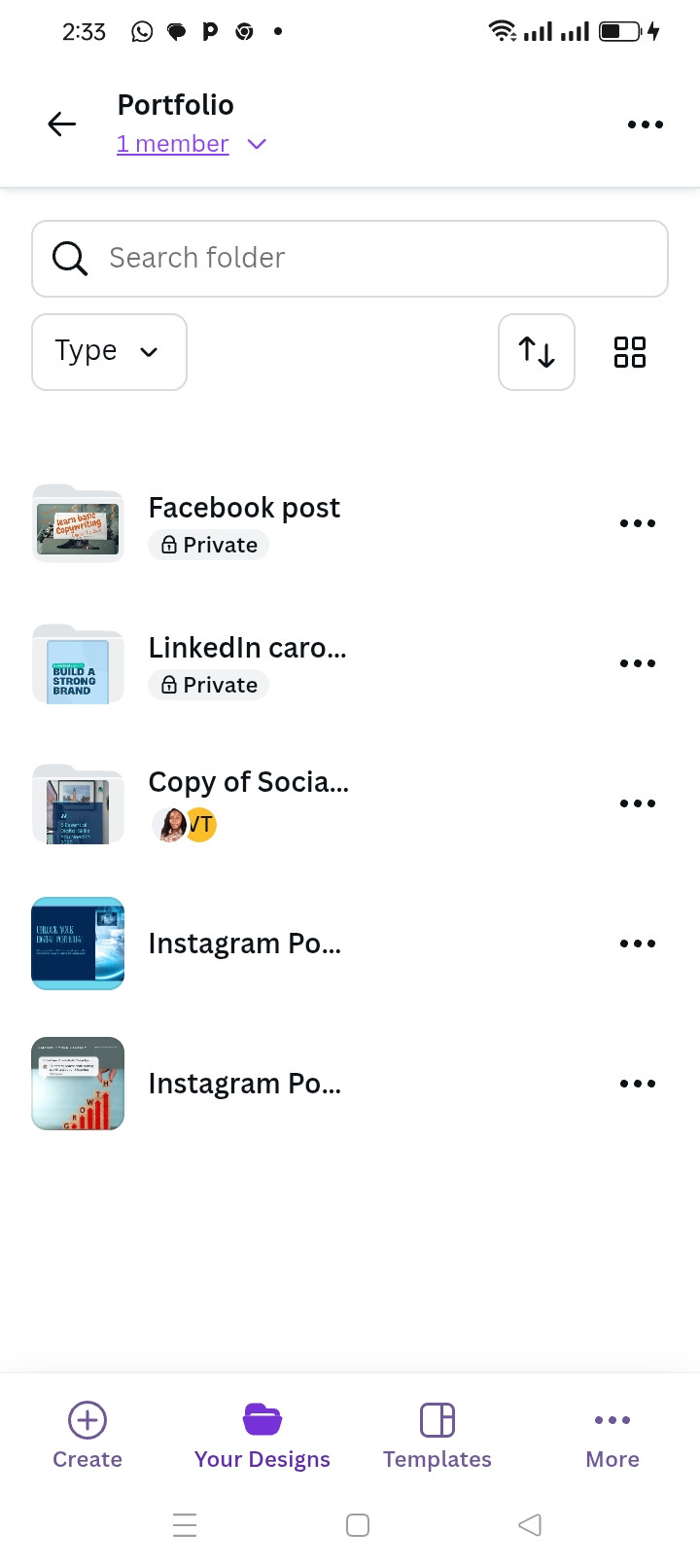This screenshot has height=1568, width=700.
Task: Expand the 1 member chevron
Action: click(256, 143)
